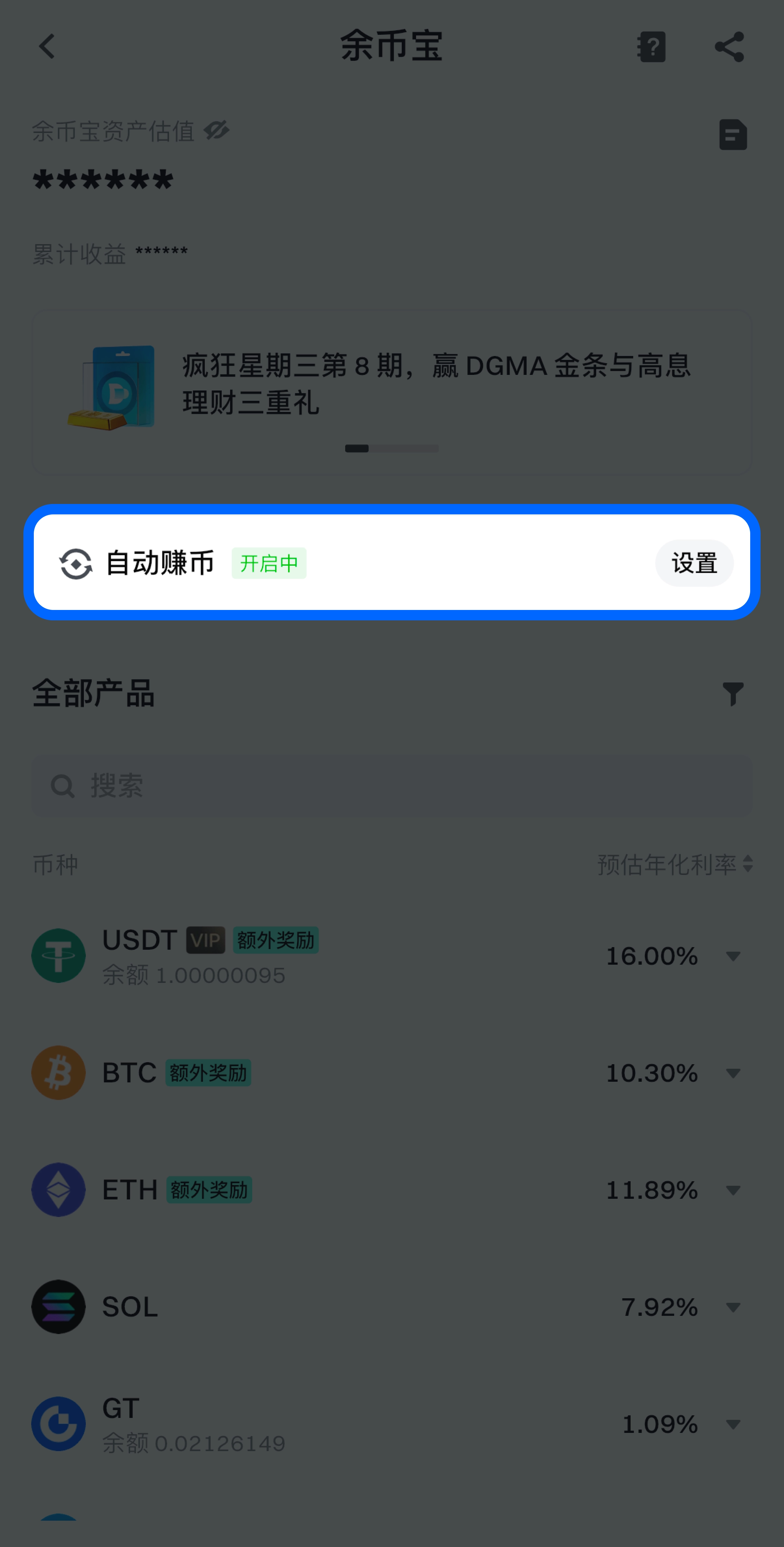Expand the SOL product row

point(733,1307)
